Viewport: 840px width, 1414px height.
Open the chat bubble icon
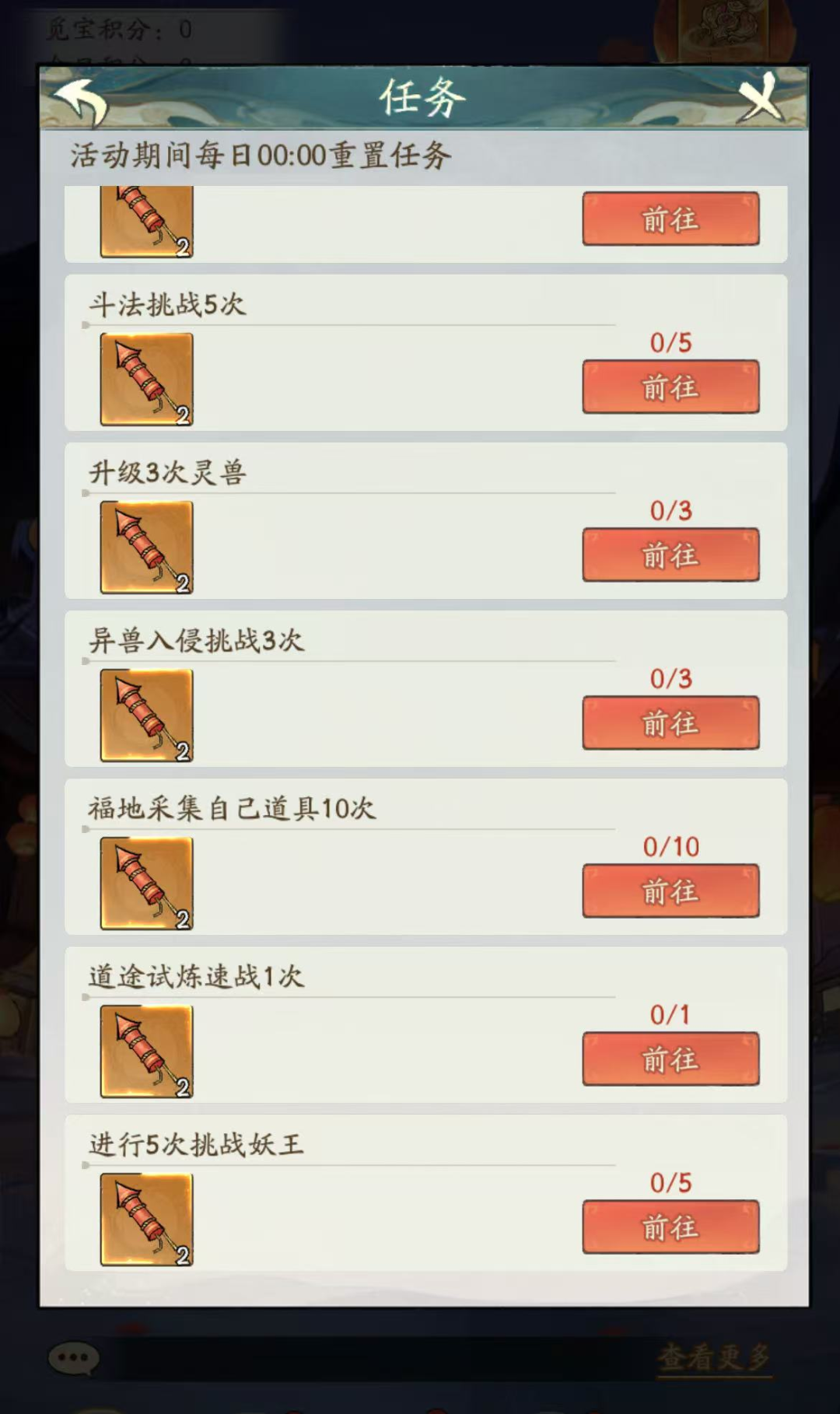74,1358
